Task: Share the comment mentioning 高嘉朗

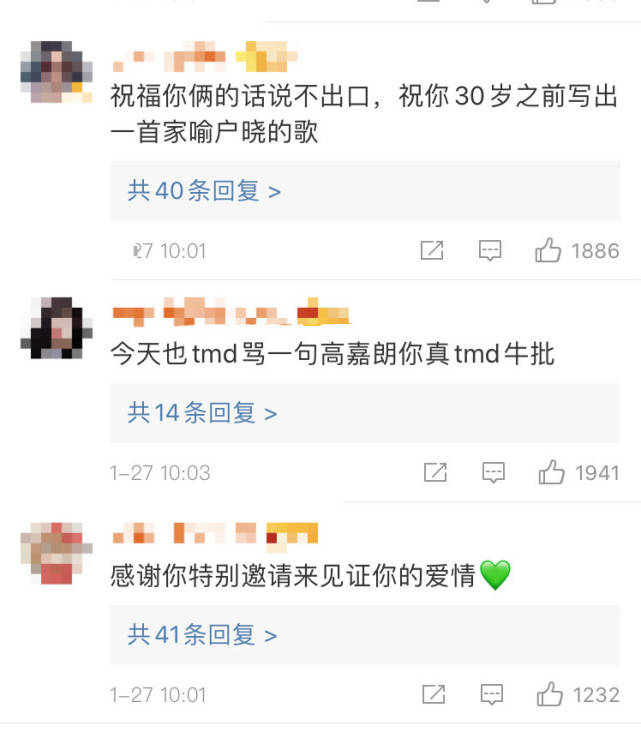Action: (435, 472)
